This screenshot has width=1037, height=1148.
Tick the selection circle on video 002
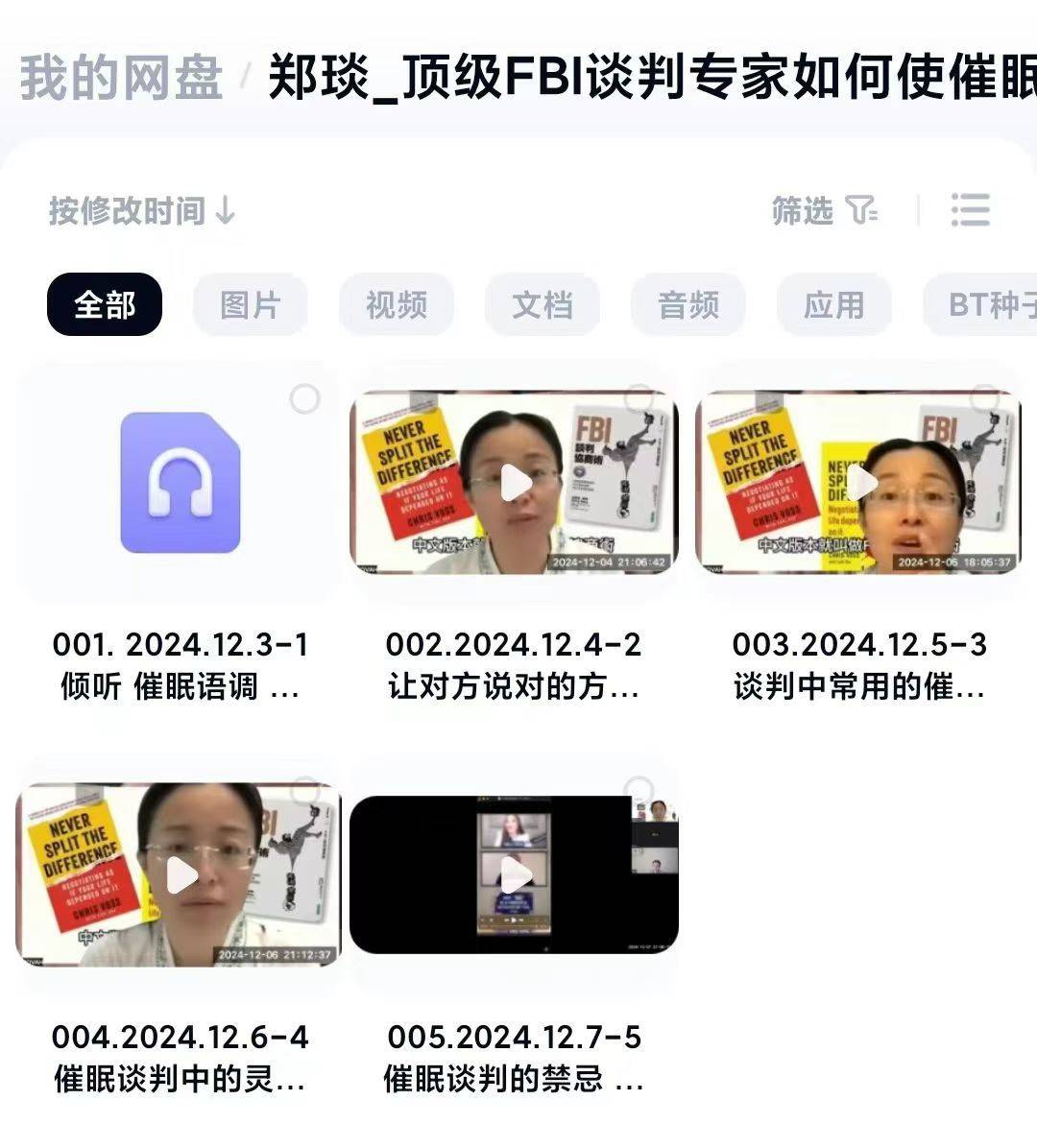[639, 397]
